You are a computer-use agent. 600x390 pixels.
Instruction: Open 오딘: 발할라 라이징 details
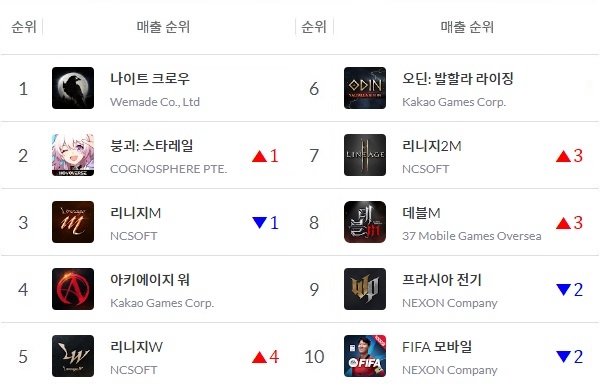[x=447, y=88]
